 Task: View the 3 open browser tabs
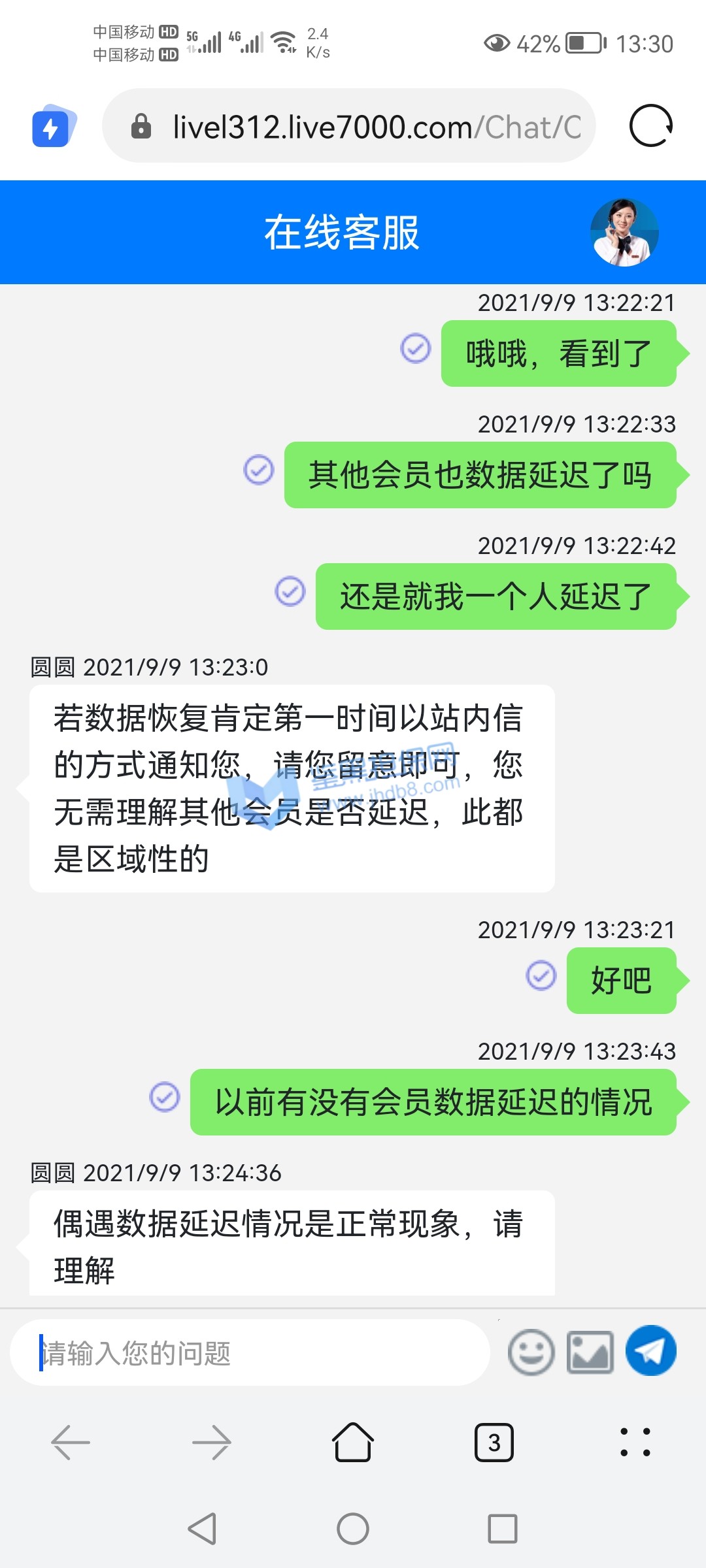494,1442
